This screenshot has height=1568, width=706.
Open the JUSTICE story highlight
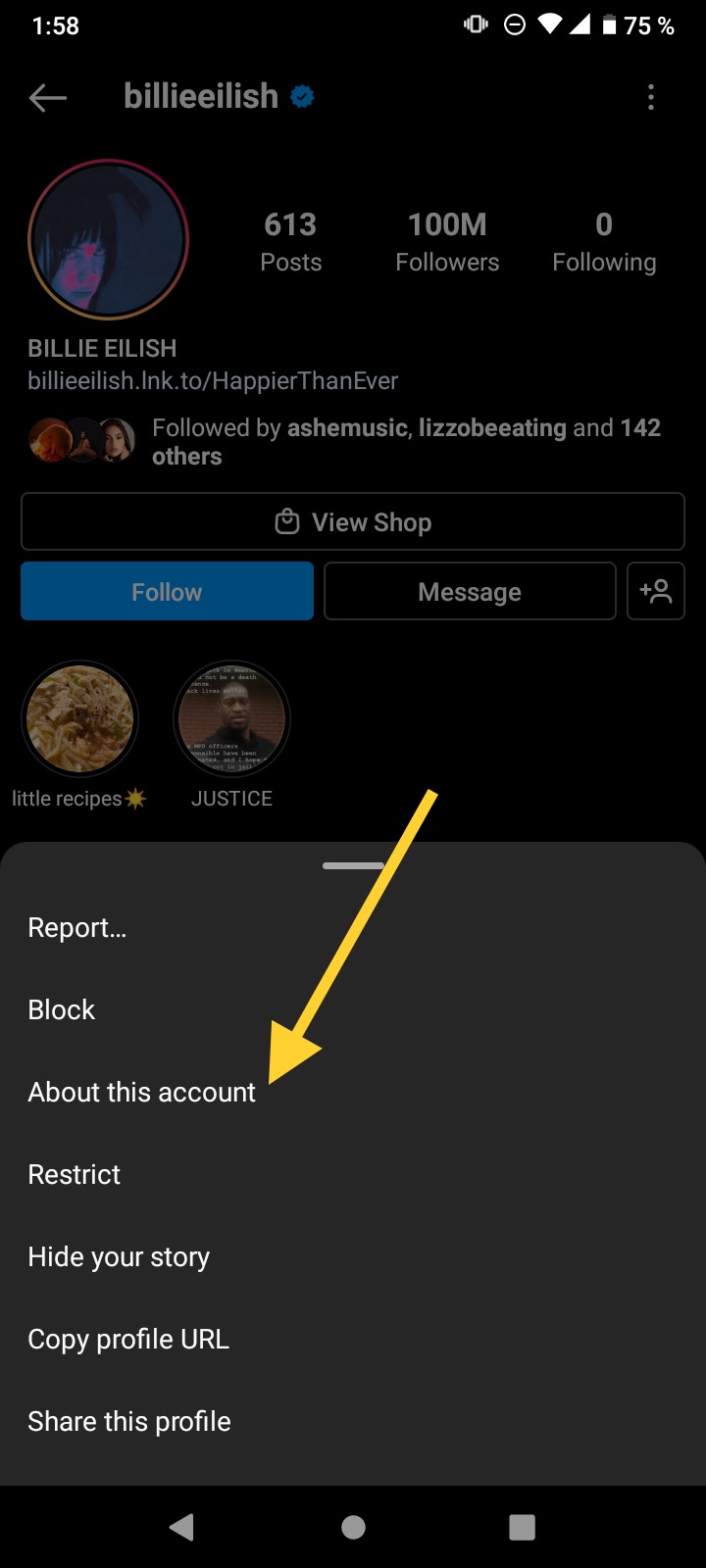tap(231, 720)
